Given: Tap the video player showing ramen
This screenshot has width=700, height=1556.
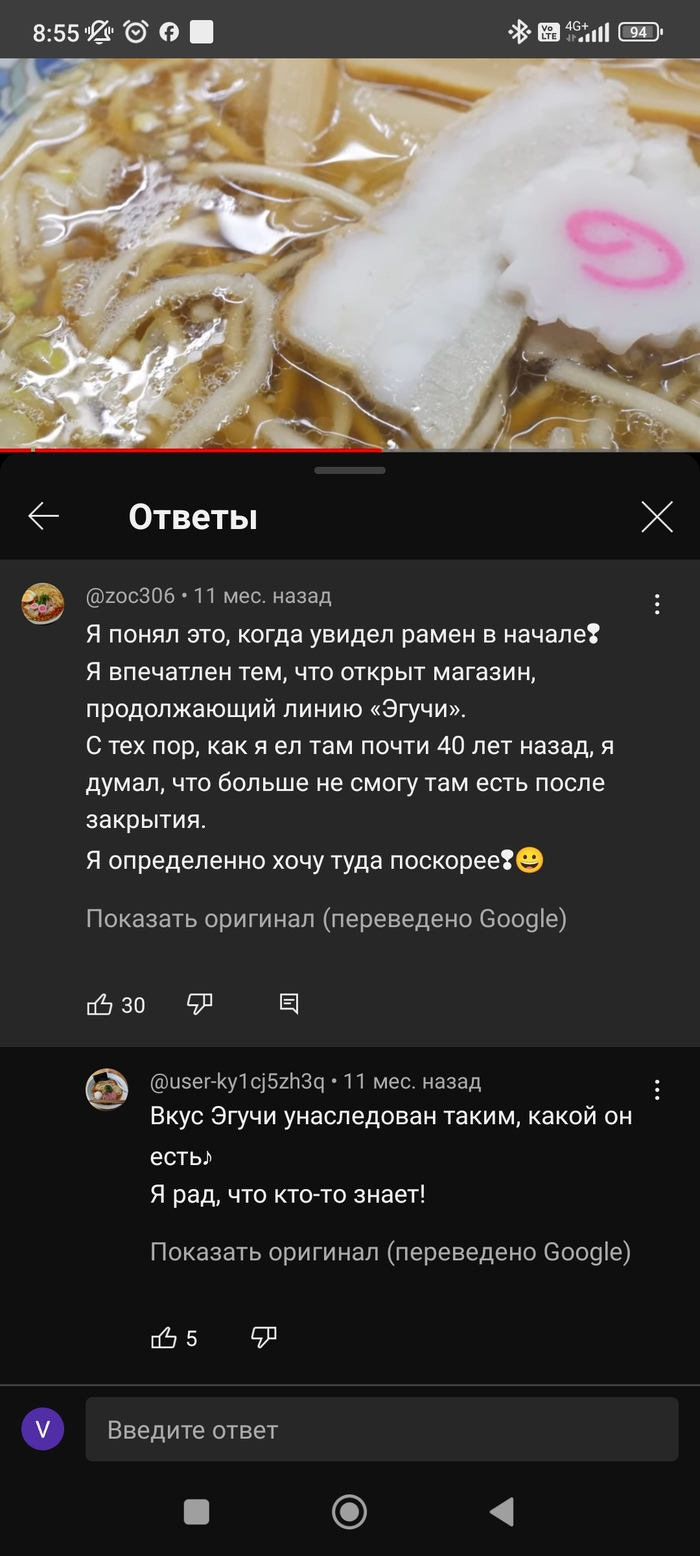Looking at the screenshot, I should [x=350, y=250].
